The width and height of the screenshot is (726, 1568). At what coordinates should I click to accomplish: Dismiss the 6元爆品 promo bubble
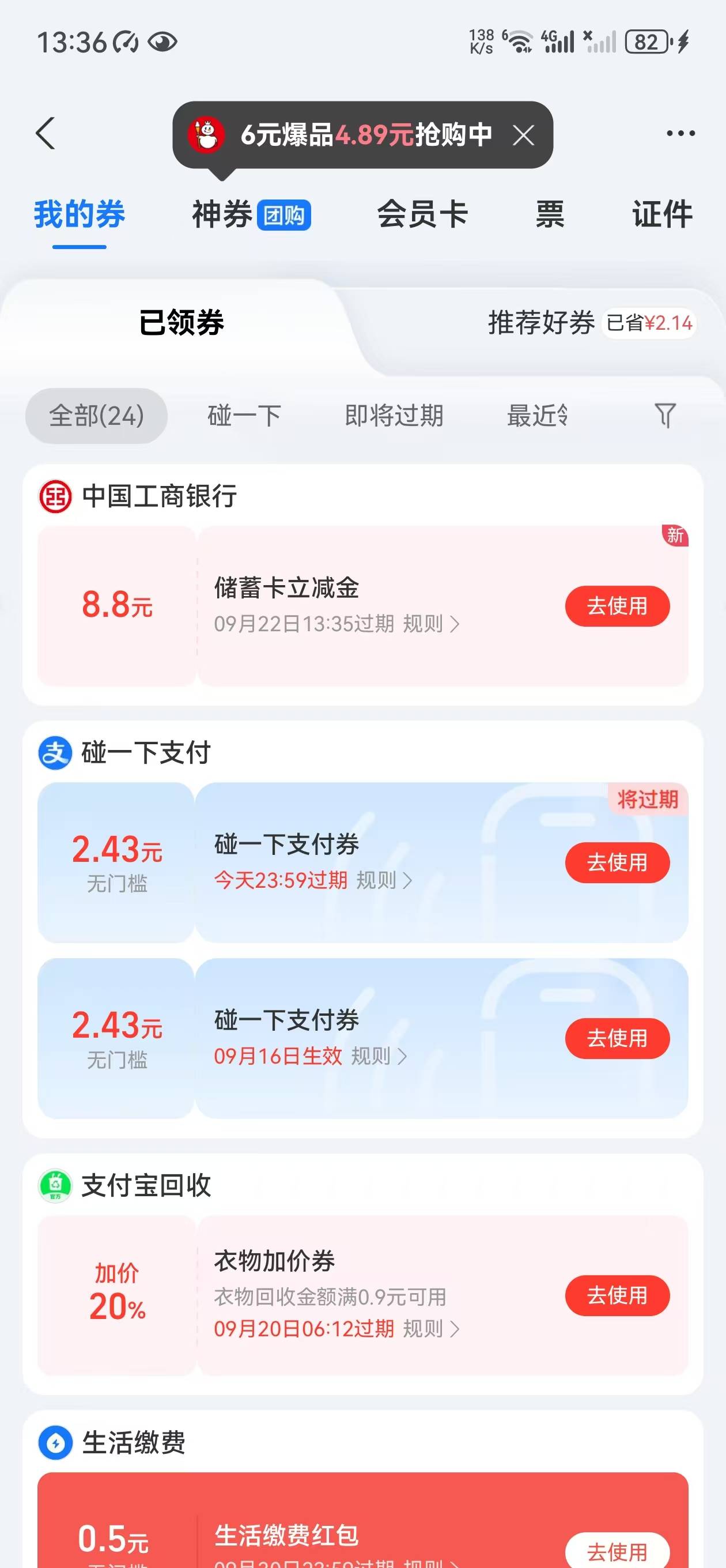pos(523,135)
